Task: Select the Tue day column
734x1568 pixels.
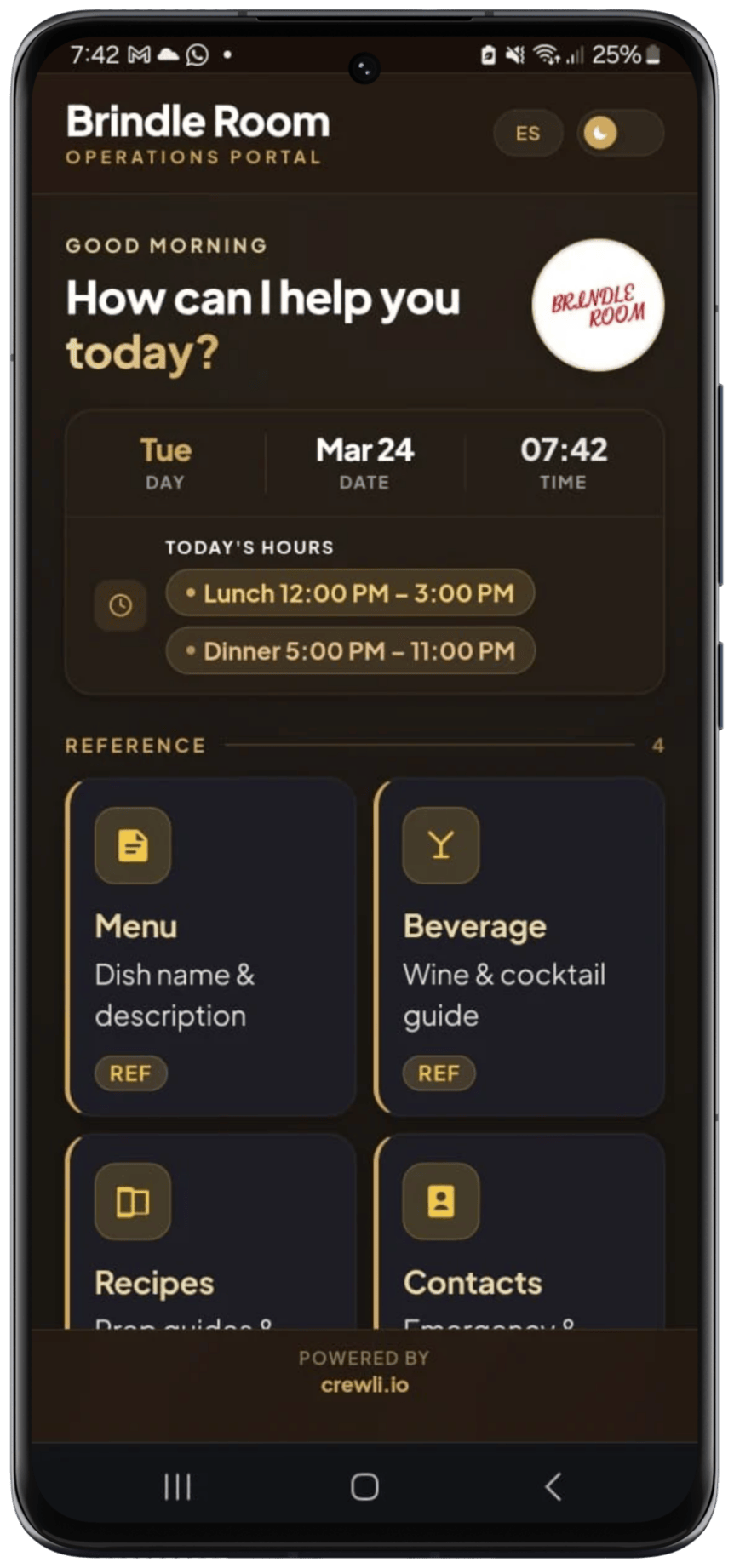Action: pos(164,461)
